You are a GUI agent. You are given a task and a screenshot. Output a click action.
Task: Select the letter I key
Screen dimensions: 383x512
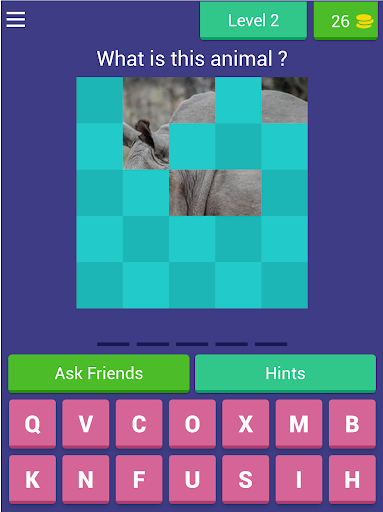299,480
